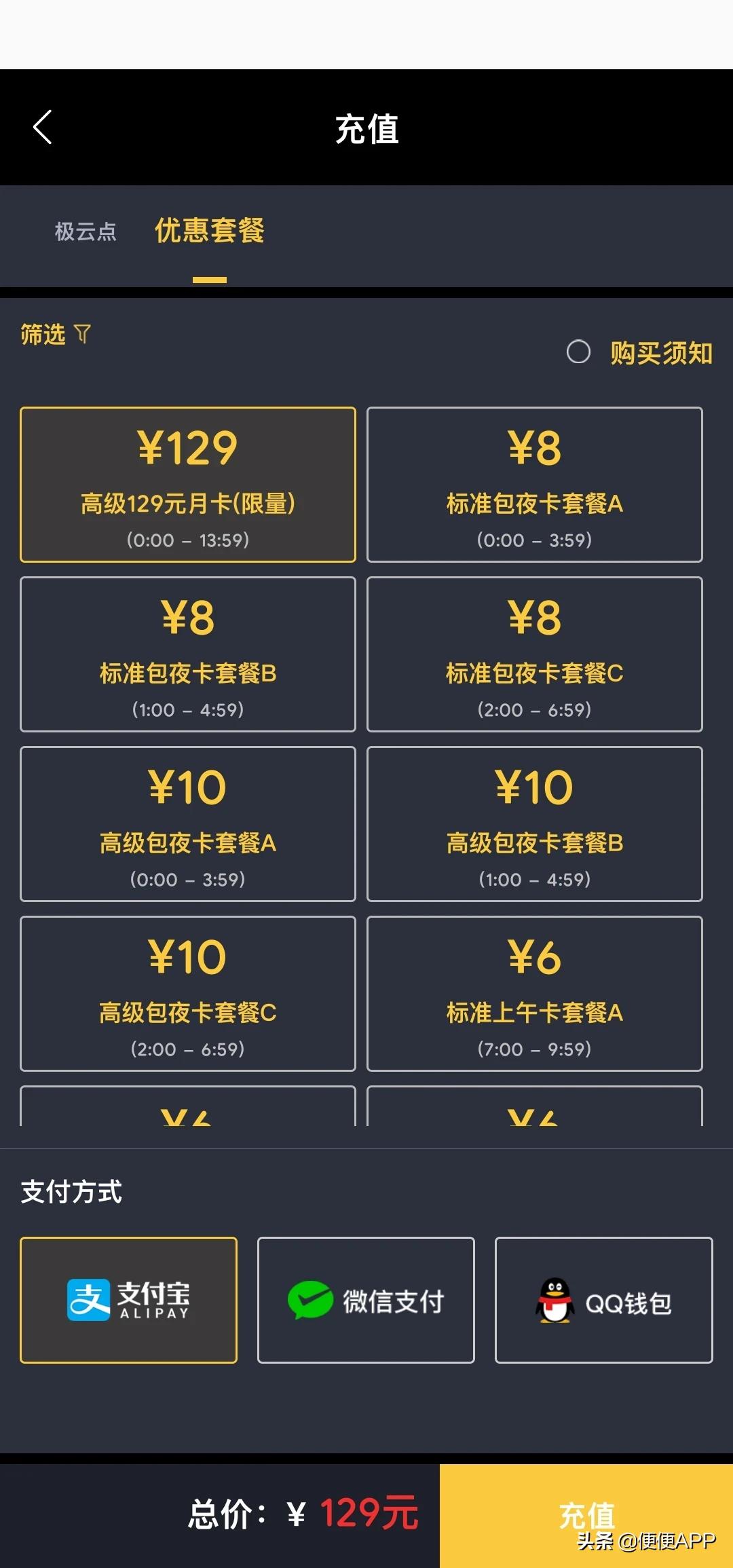Screen dimensions: 733x1568
Task: Open the 筛选 filter
Action: (54, 334)
